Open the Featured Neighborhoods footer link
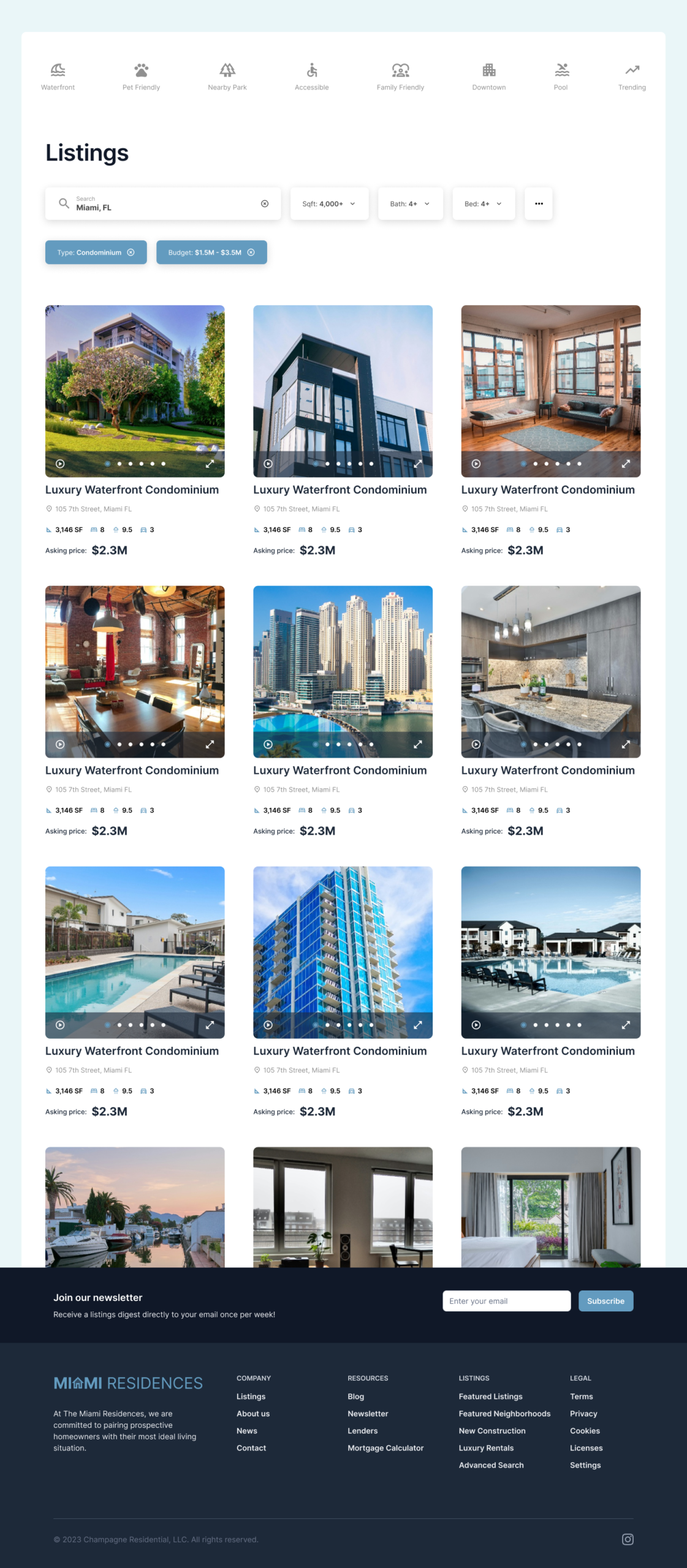 pos(504,1414)
